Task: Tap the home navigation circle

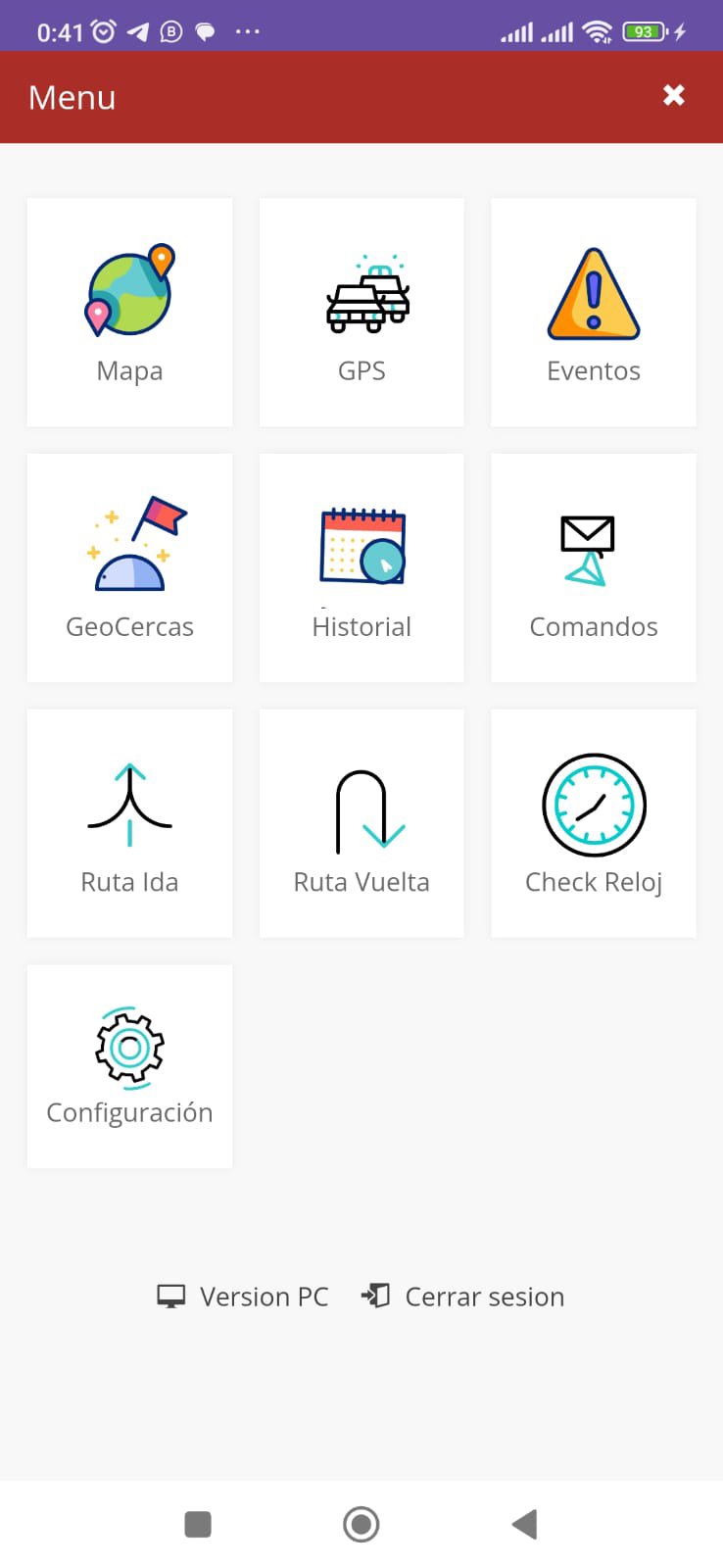Action: click(361, 1524)
